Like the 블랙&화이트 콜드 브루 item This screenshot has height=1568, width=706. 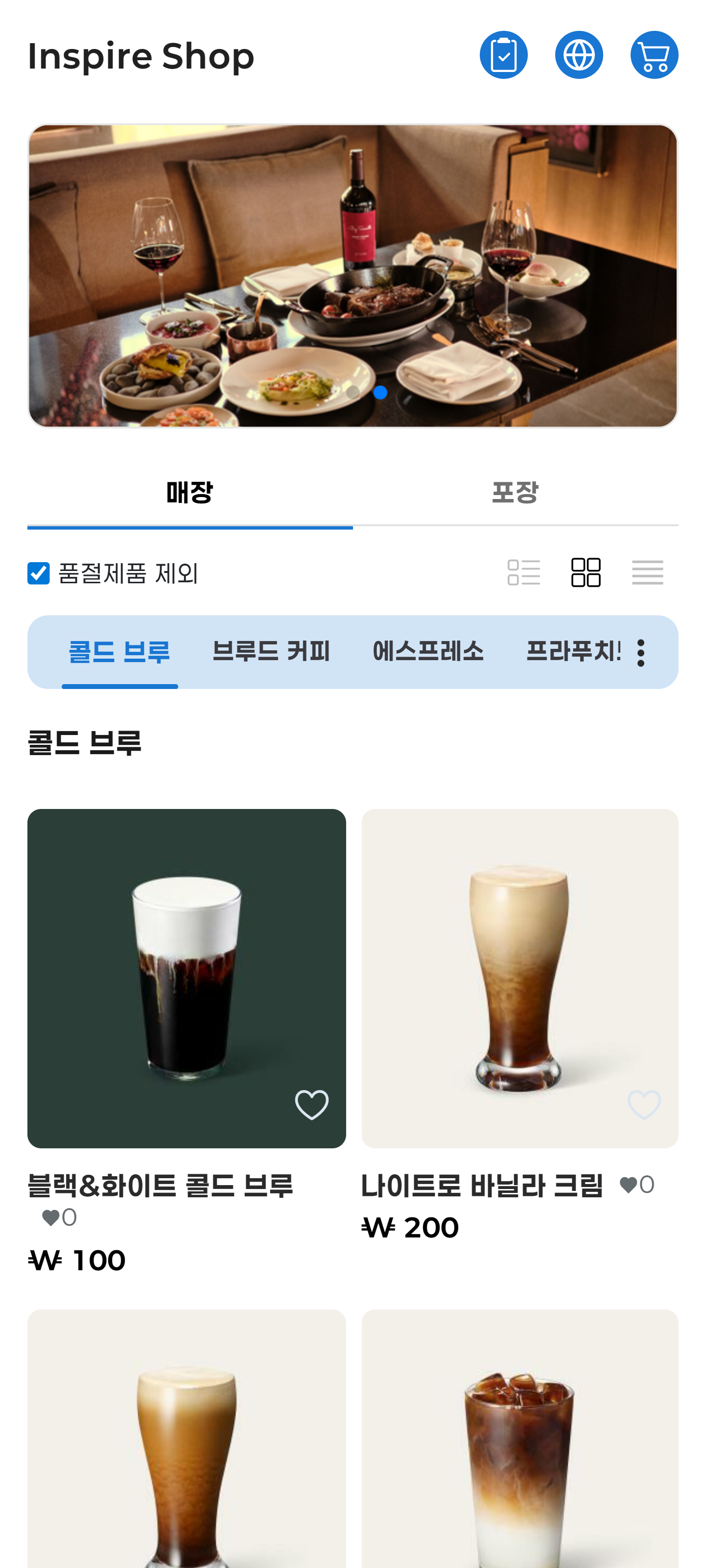[x=311, y=1105]
